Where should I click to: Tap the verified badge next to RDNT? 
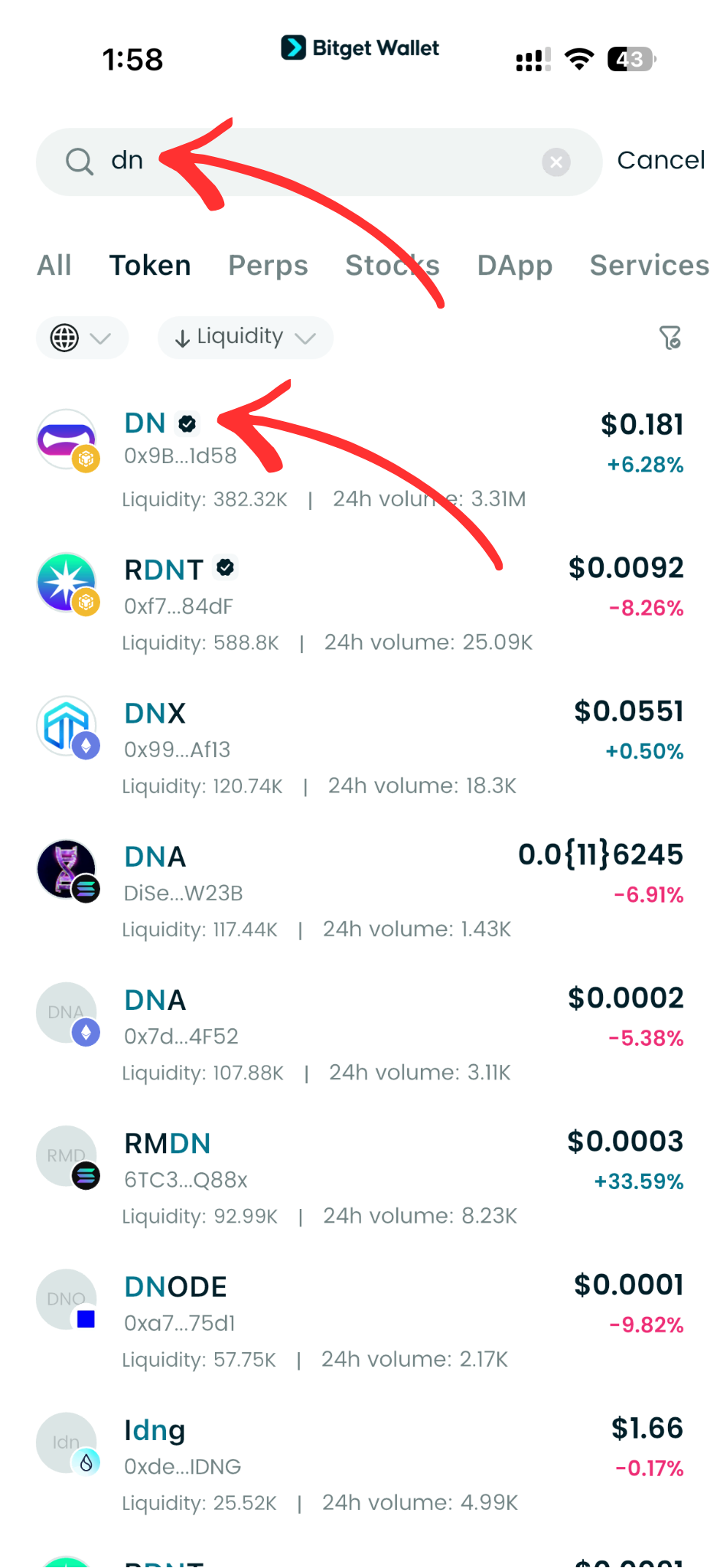[224, 567]
